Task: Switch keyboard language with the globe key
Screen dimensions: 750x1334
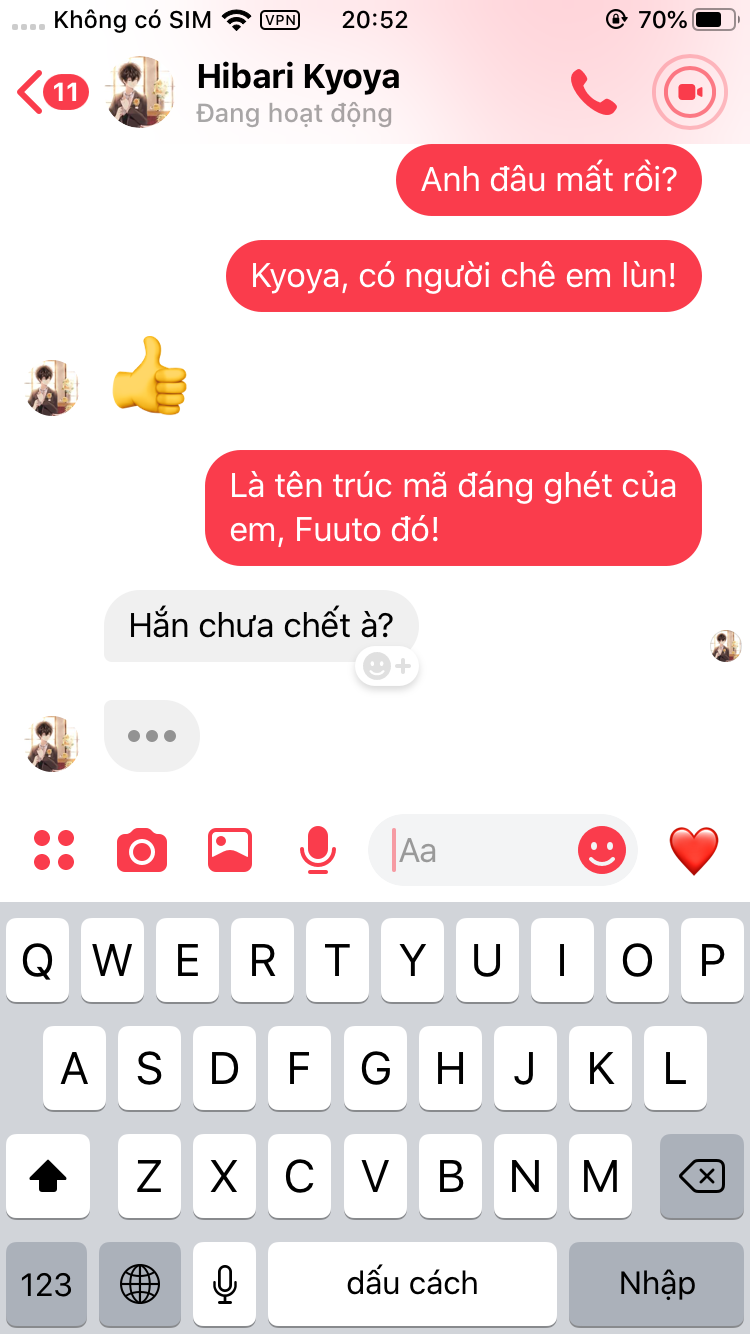Action: point(140,1284)
